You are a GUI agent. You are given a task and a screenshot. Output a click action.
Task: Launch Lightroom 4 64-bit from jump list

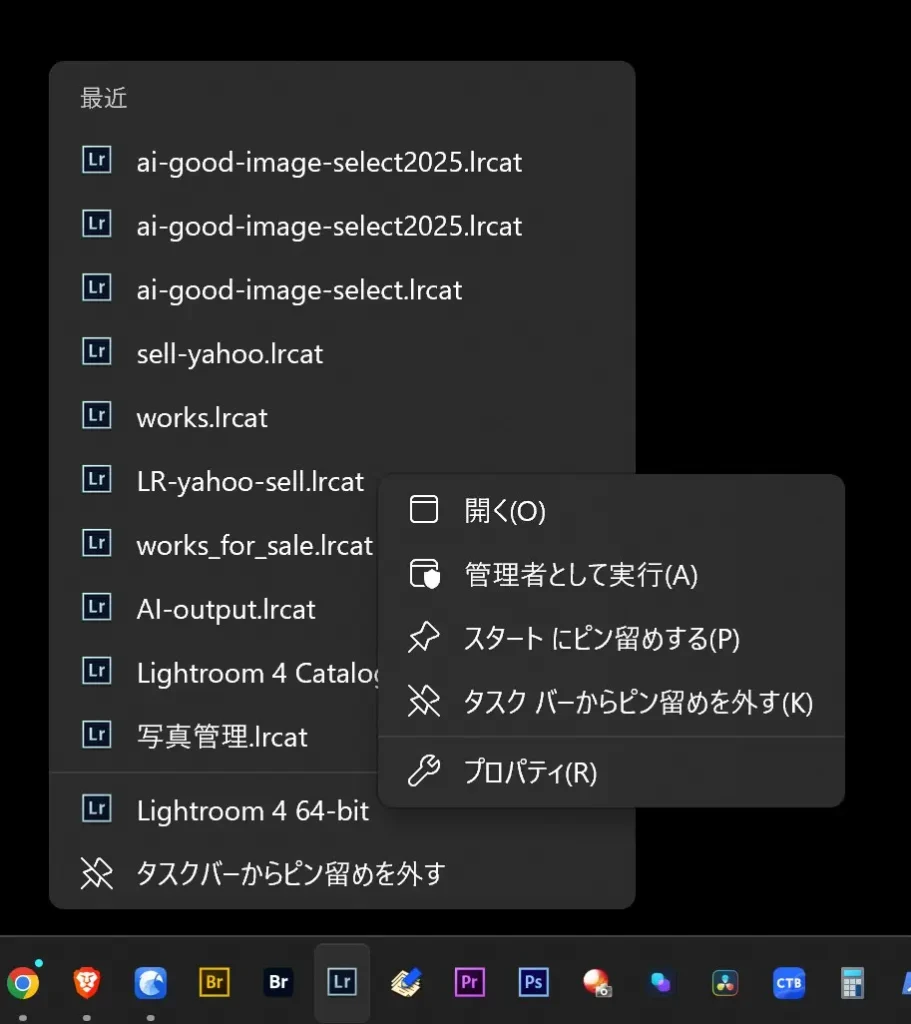click(253, 810)
